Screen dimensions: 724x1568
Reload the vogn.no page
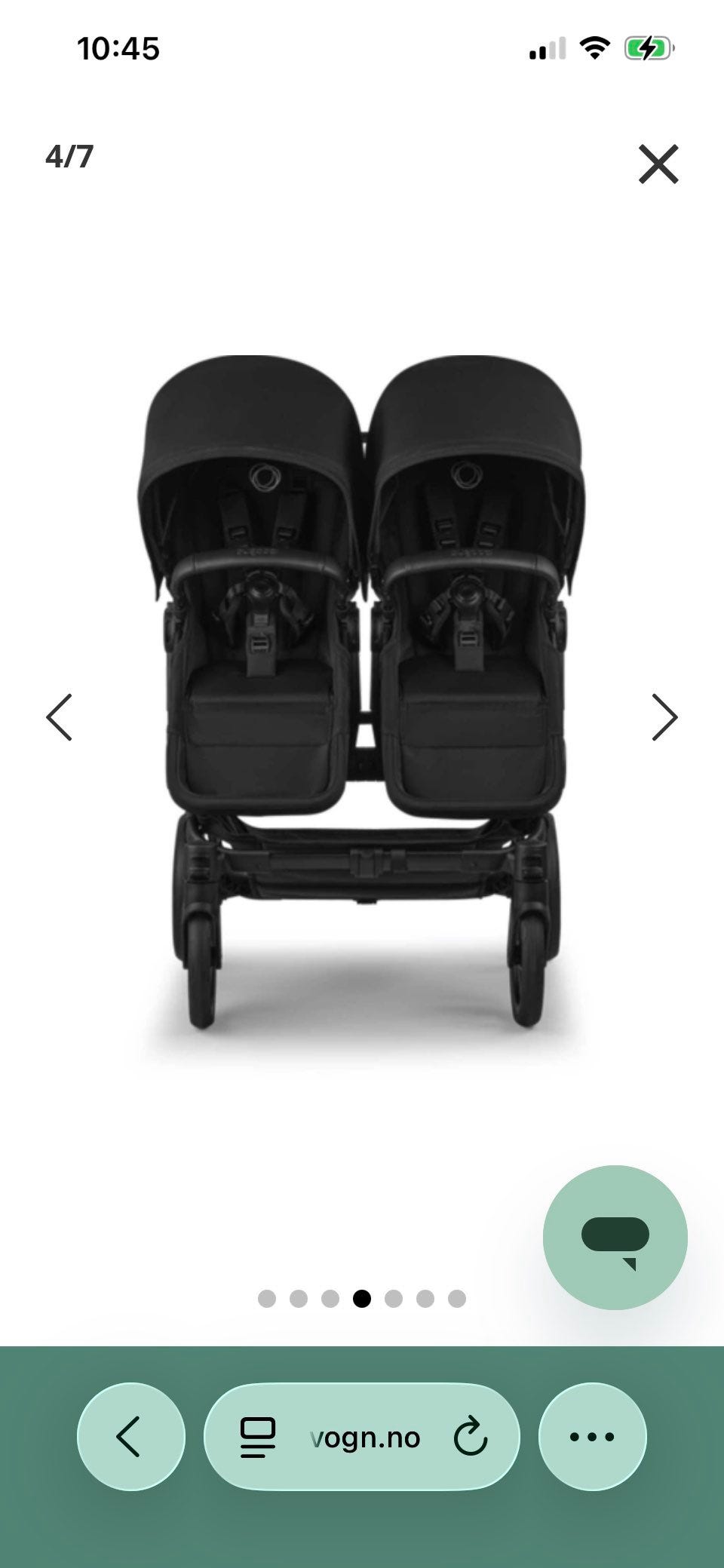click(x=471, y=1436)
